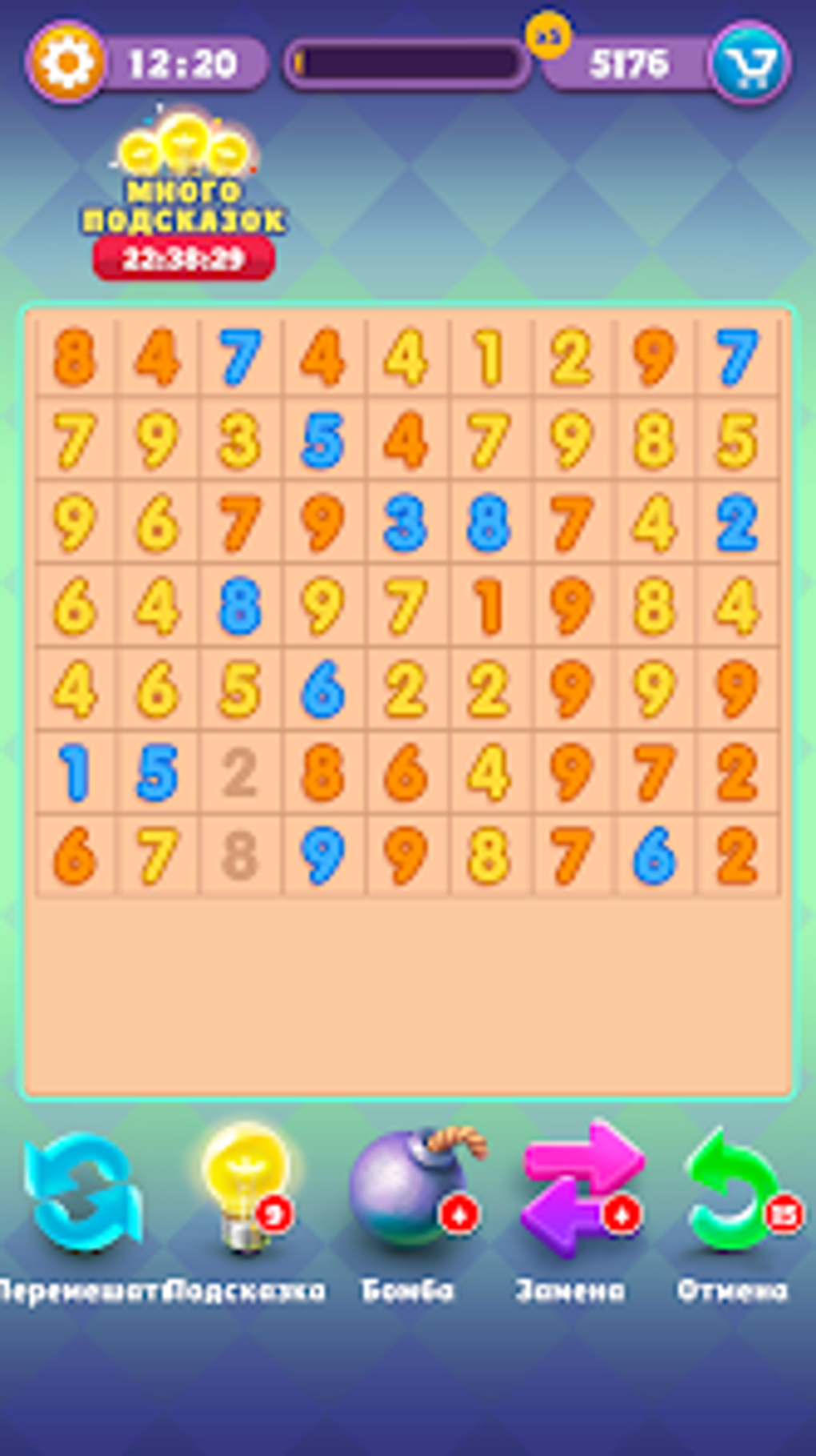Tap the coin emoji icon above the progress bar

pyautogui.click(x=548, y=36)
